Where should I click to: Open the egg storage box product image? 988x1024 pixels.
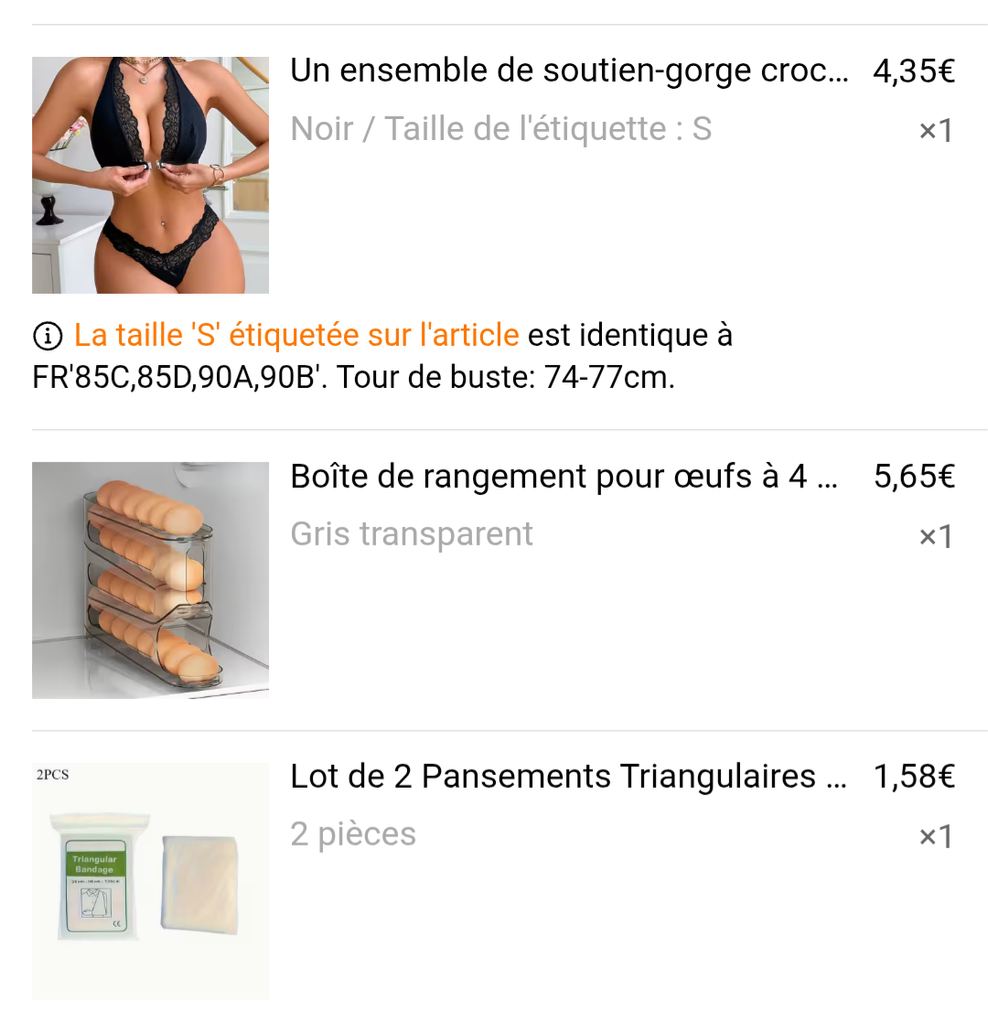(x=150, y=580)
